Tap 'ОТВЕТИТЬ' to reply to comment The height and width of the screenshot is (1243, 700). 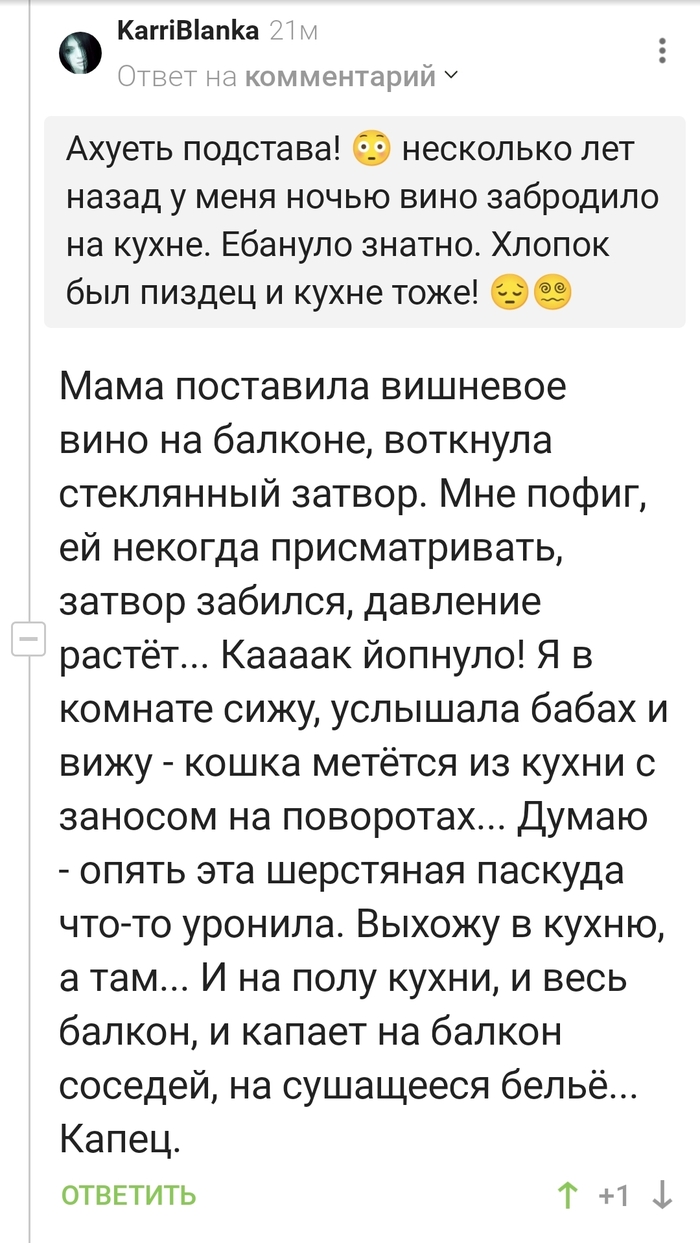(128, 1194)
